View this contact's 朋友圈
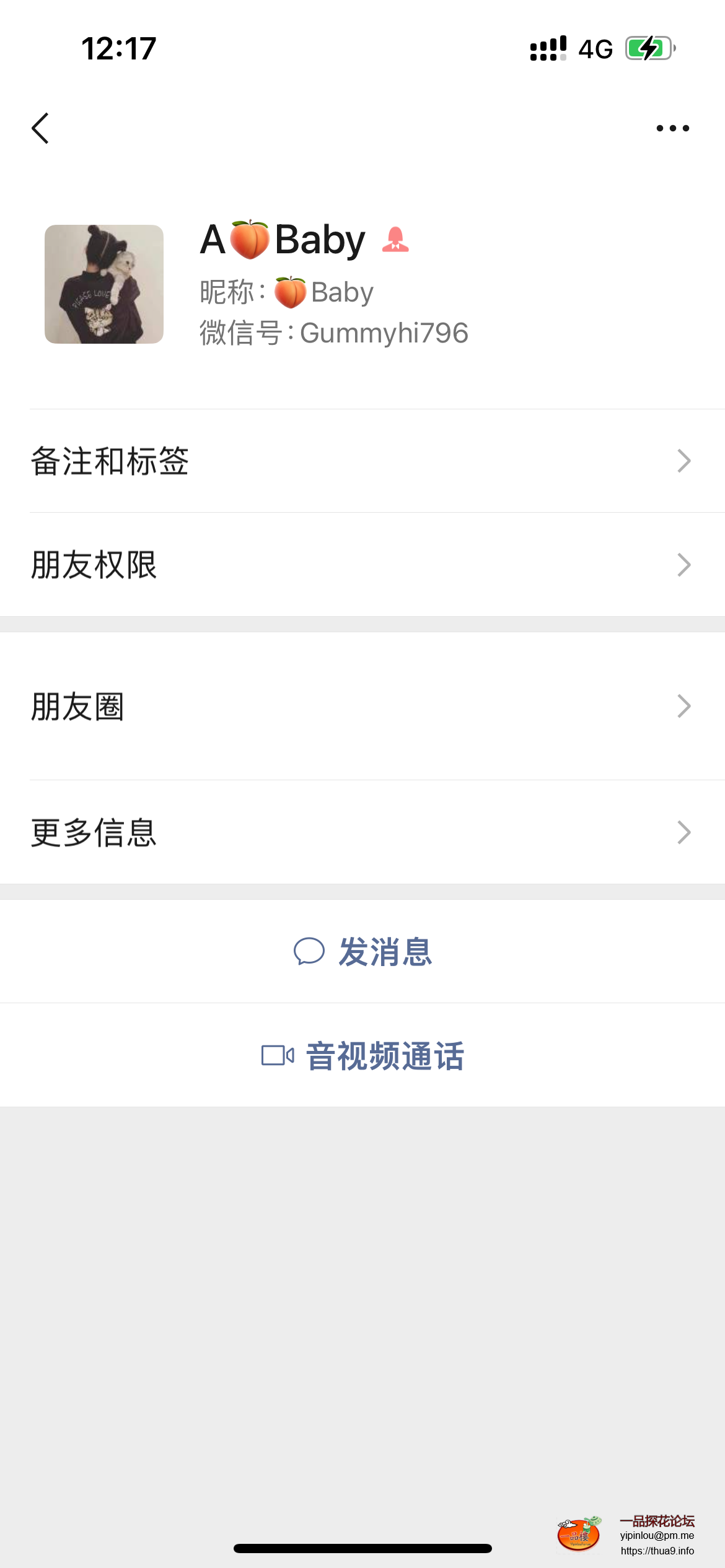This screenshot has height=1568, width=725. [x=362, y=706]
